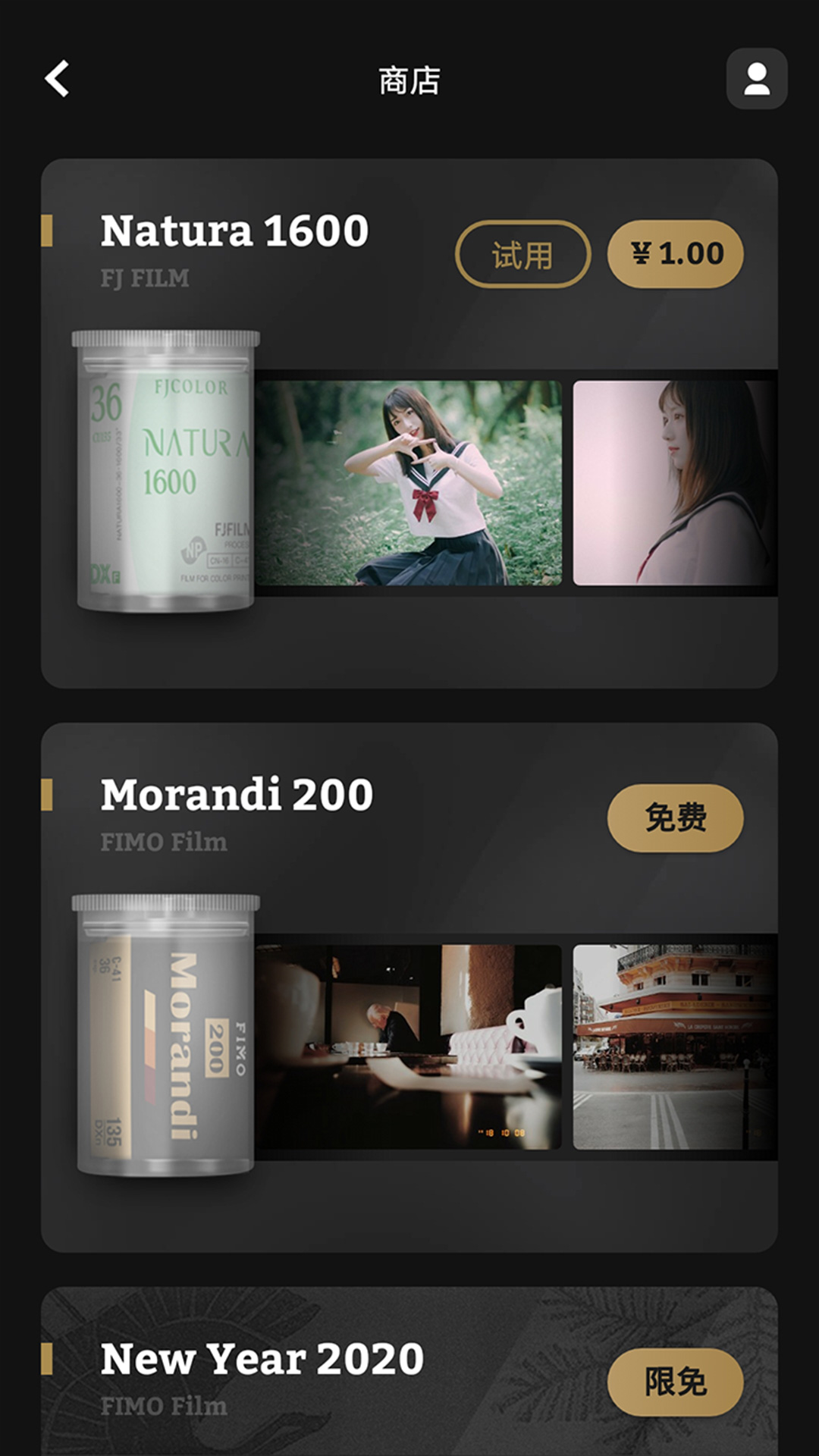Buy Natura 1600 for ¥1.00
The image size is (819, 1456).
point(676,254)
